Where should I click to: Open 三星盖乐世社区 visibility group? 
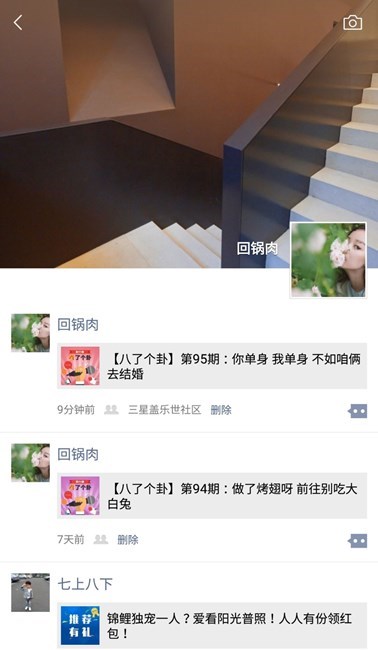click(165, 410)
